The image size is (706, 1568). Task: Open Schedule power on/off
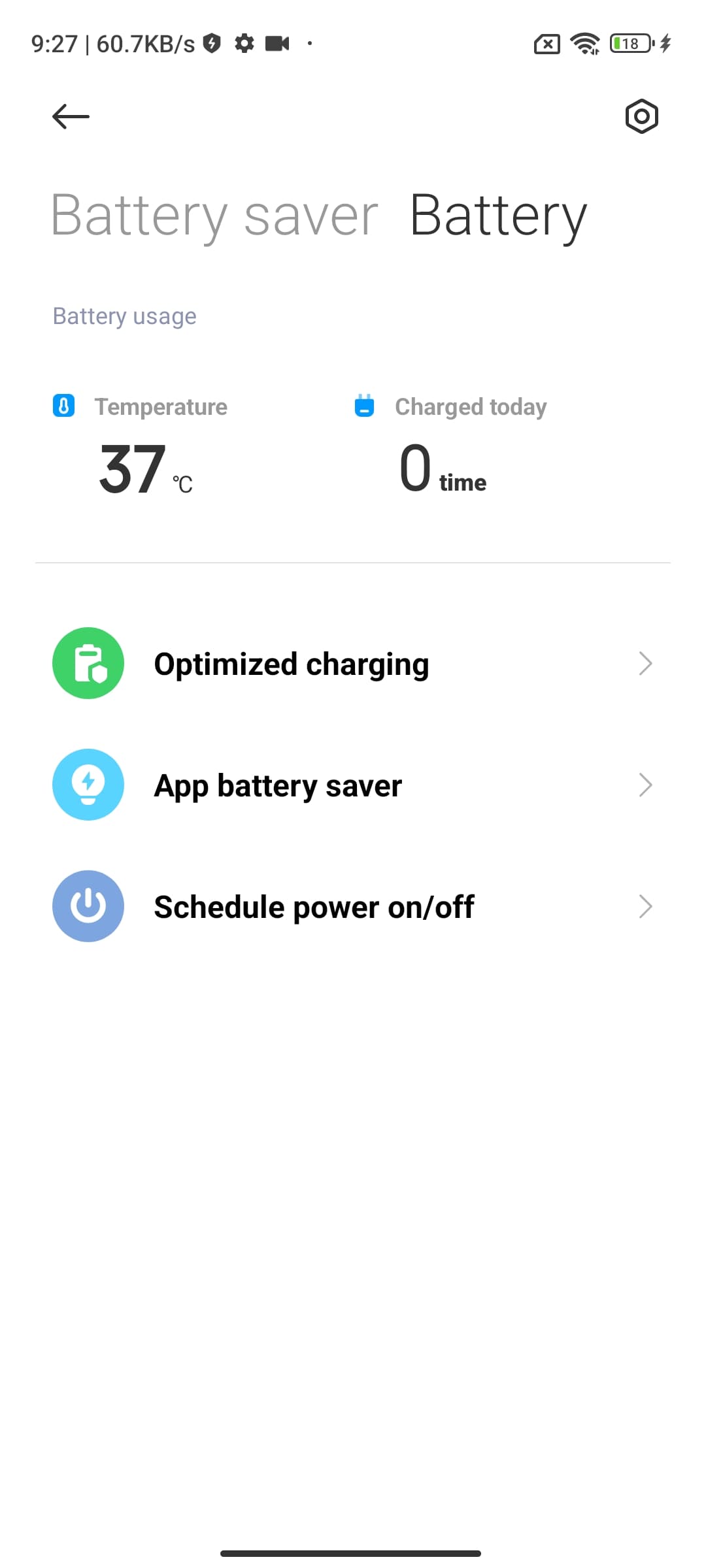coord(353,907)
